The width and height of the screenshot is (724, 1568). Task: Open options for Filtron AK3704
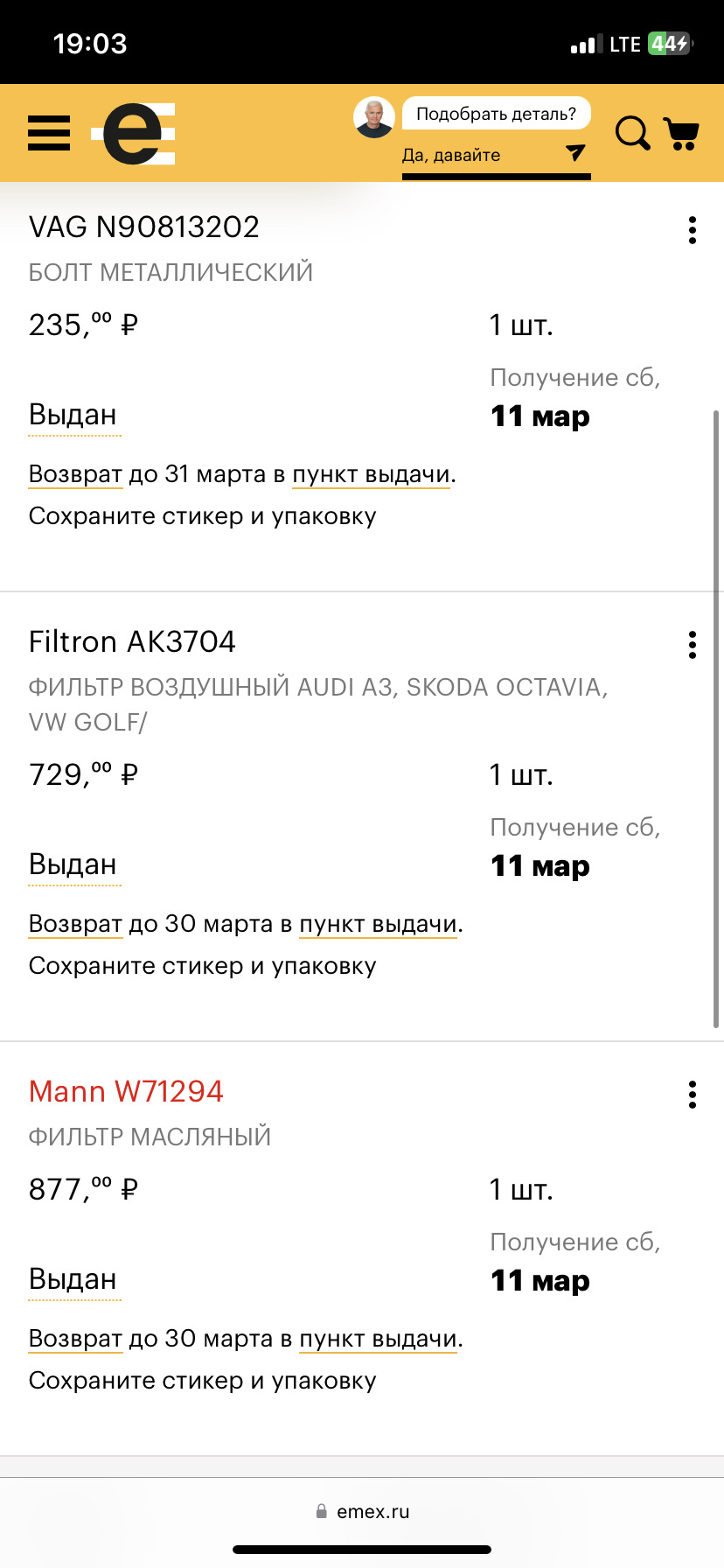pyautogui.click(x=692, y=645)
